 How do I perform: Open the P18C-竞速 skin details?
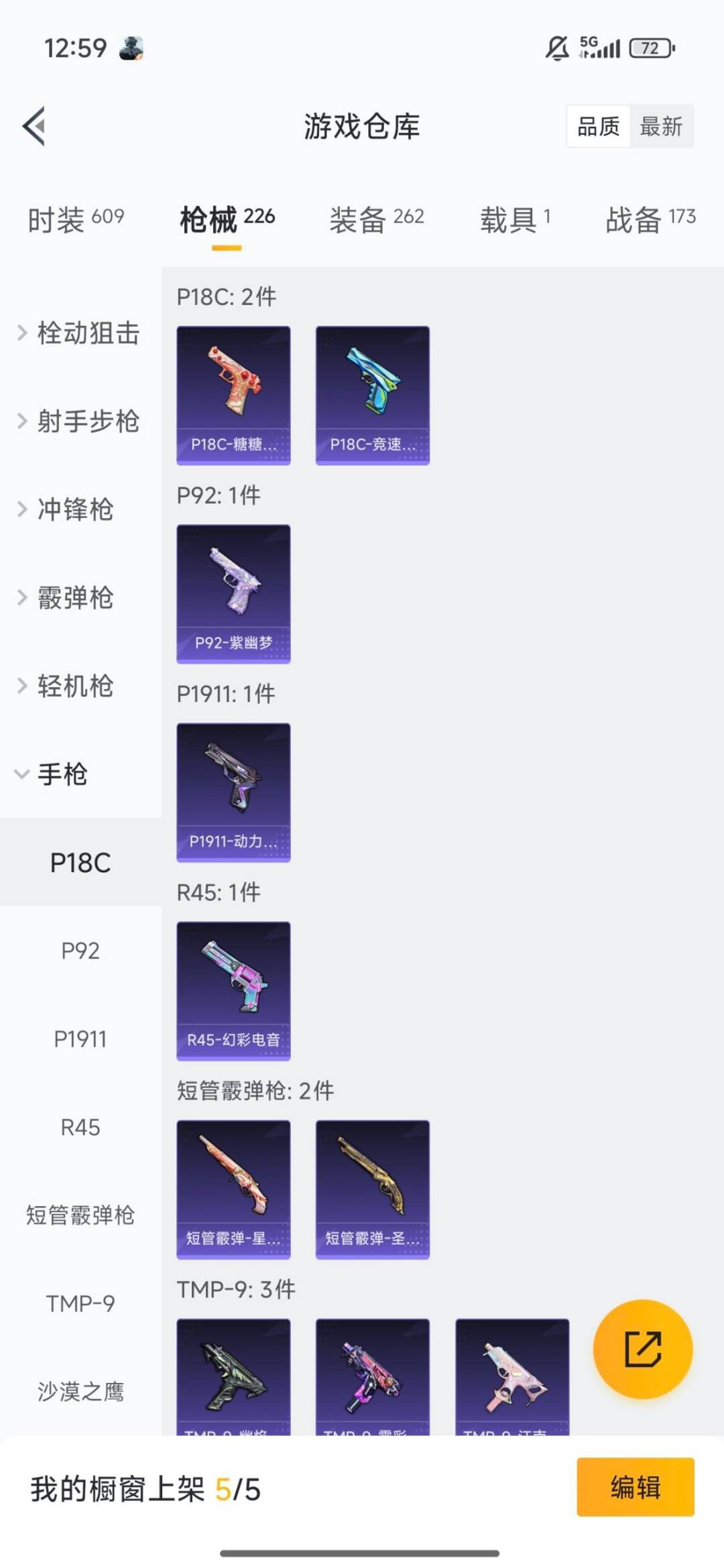pos(372,394)
